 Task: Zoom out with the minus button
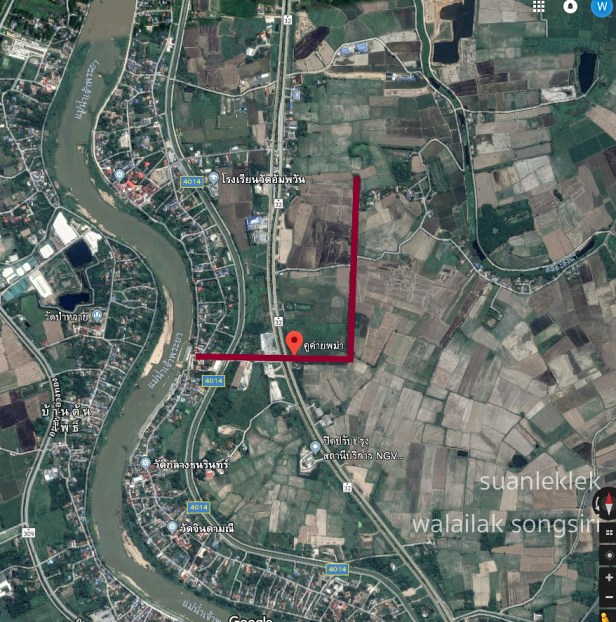(x=609, y=598)
